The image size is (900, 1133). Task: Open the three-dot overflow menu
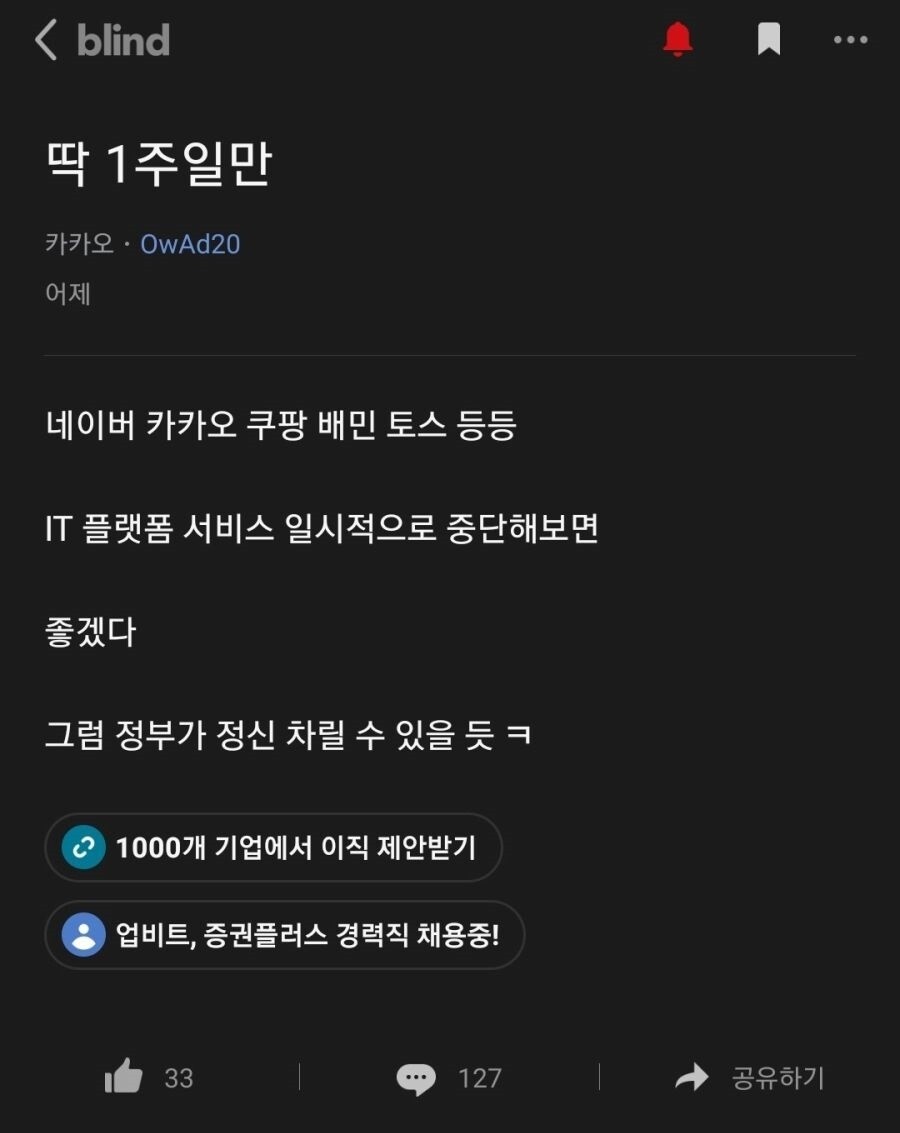click(850, 40)
